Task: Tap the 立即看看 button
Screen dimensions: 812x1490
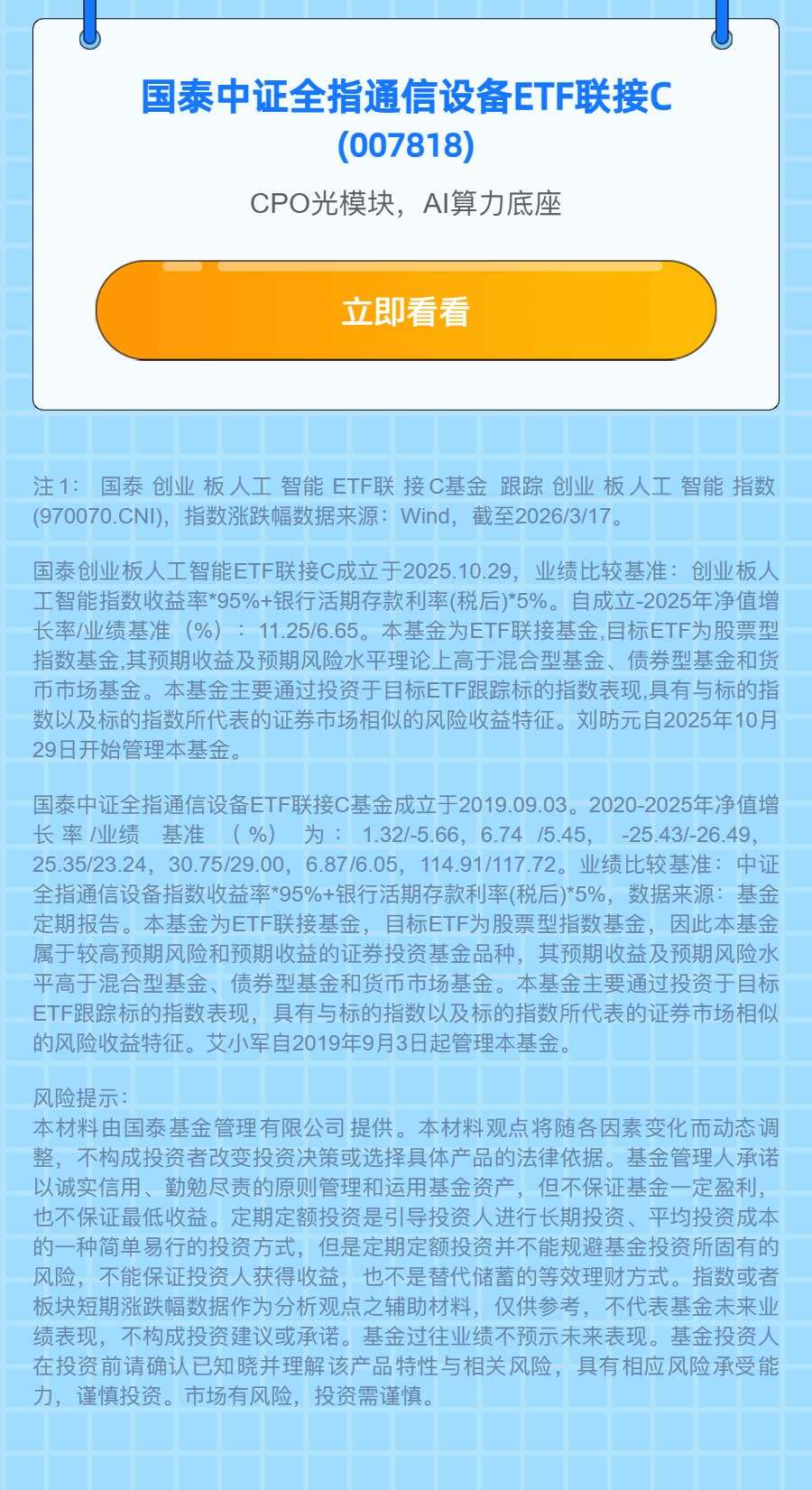Action: click(406, 311)
